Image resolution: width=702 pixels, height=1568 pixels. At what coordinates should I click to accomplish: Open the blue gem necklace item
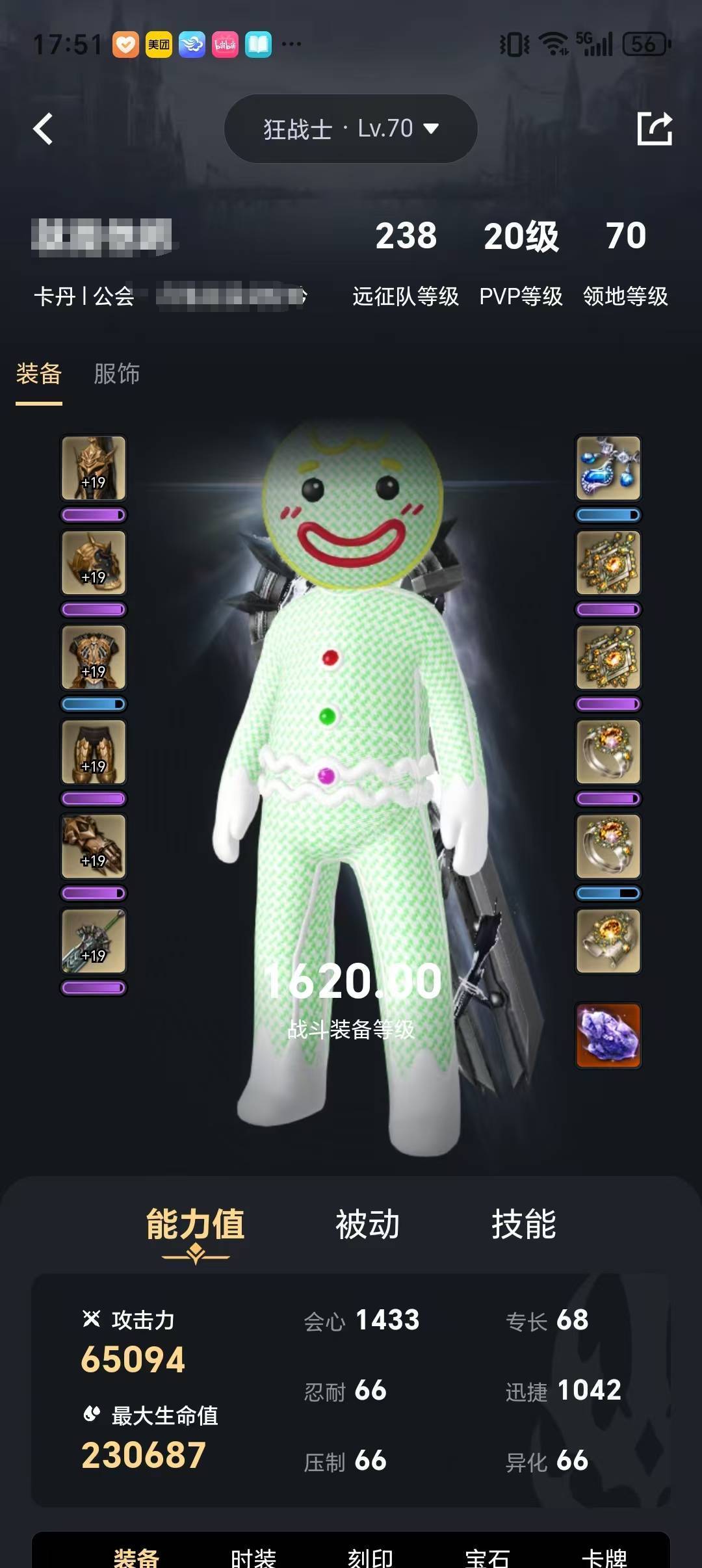[608, 468]
